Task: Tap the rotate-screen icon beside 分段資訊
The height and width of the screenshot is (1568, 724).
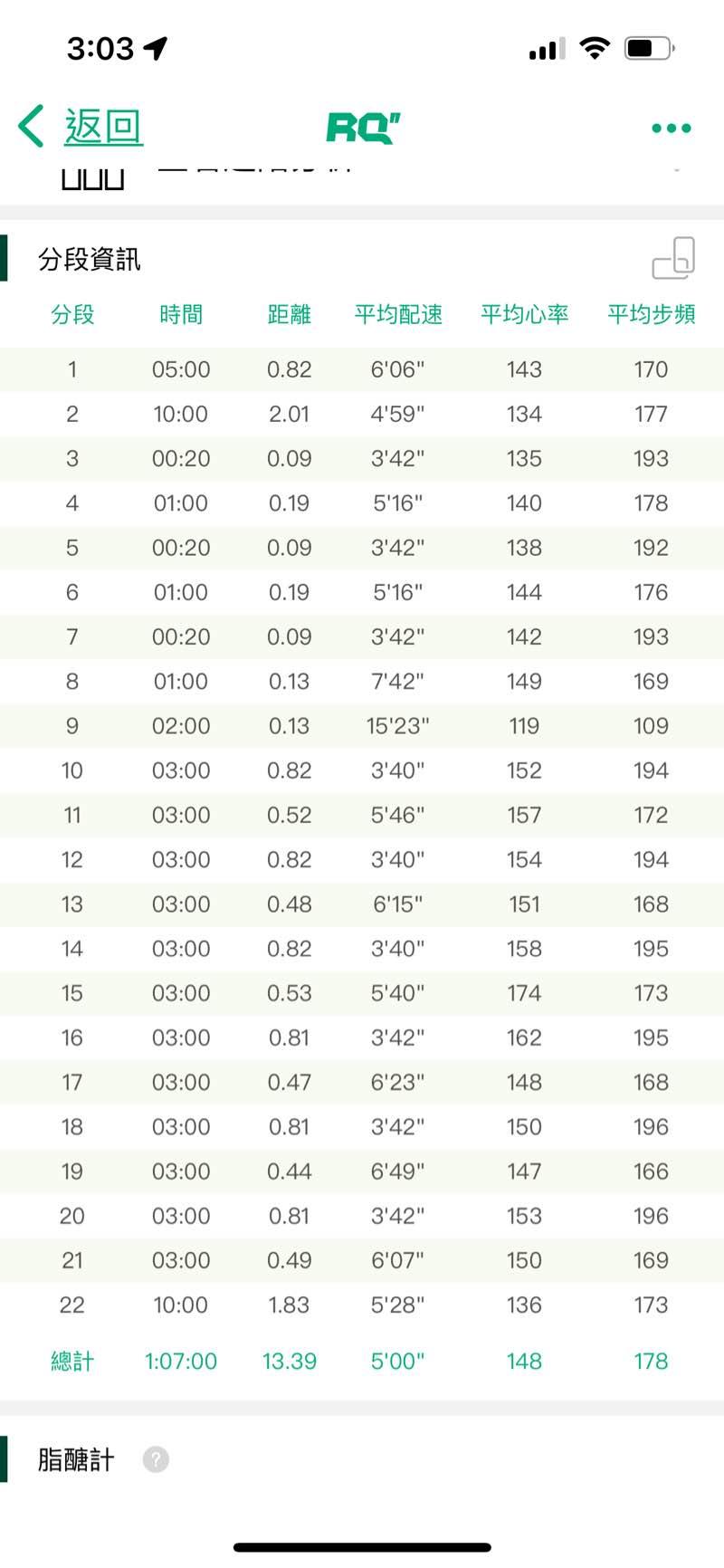Action: (673, 259)
